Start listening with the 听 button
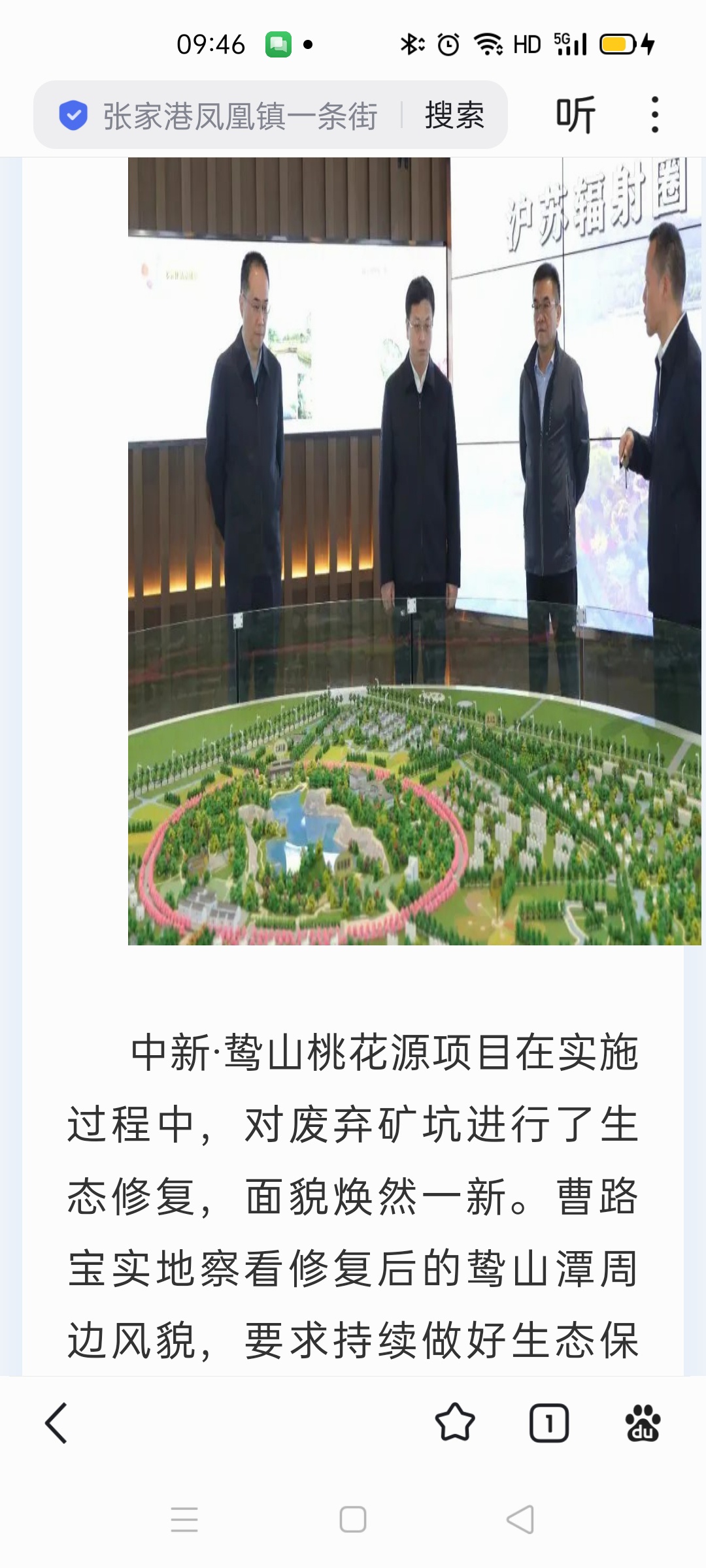 575,115
